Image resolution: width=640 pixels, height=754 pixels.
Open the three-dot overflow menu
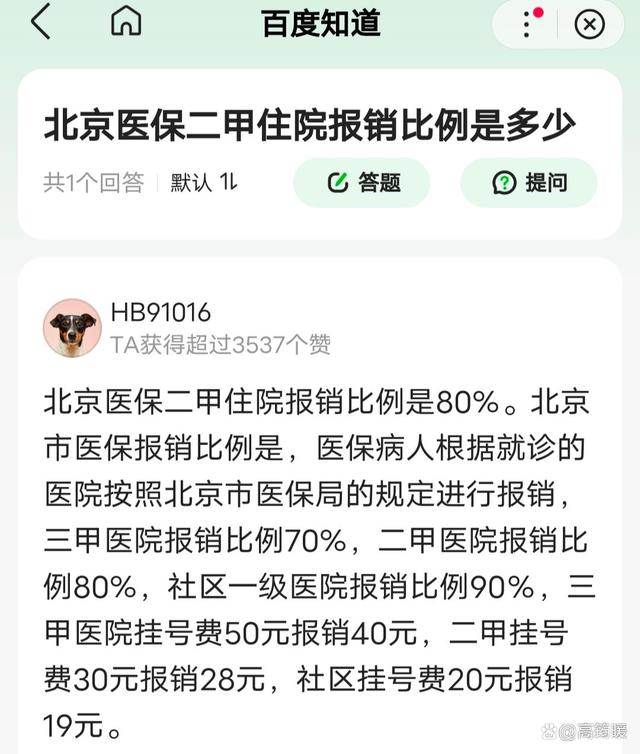click(x=529, y=23)
